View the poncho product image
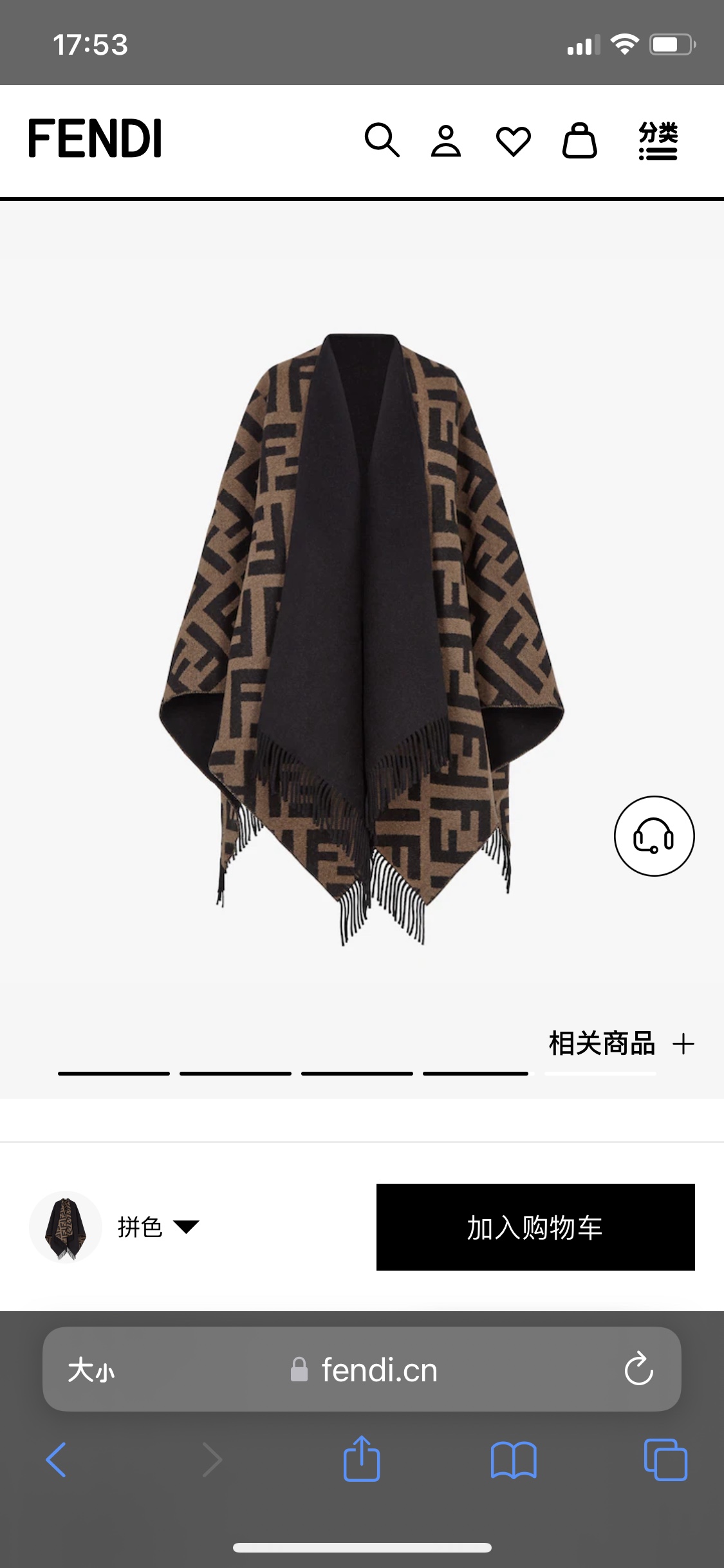Screen dimensions: 724x1568 pos(361,637)
